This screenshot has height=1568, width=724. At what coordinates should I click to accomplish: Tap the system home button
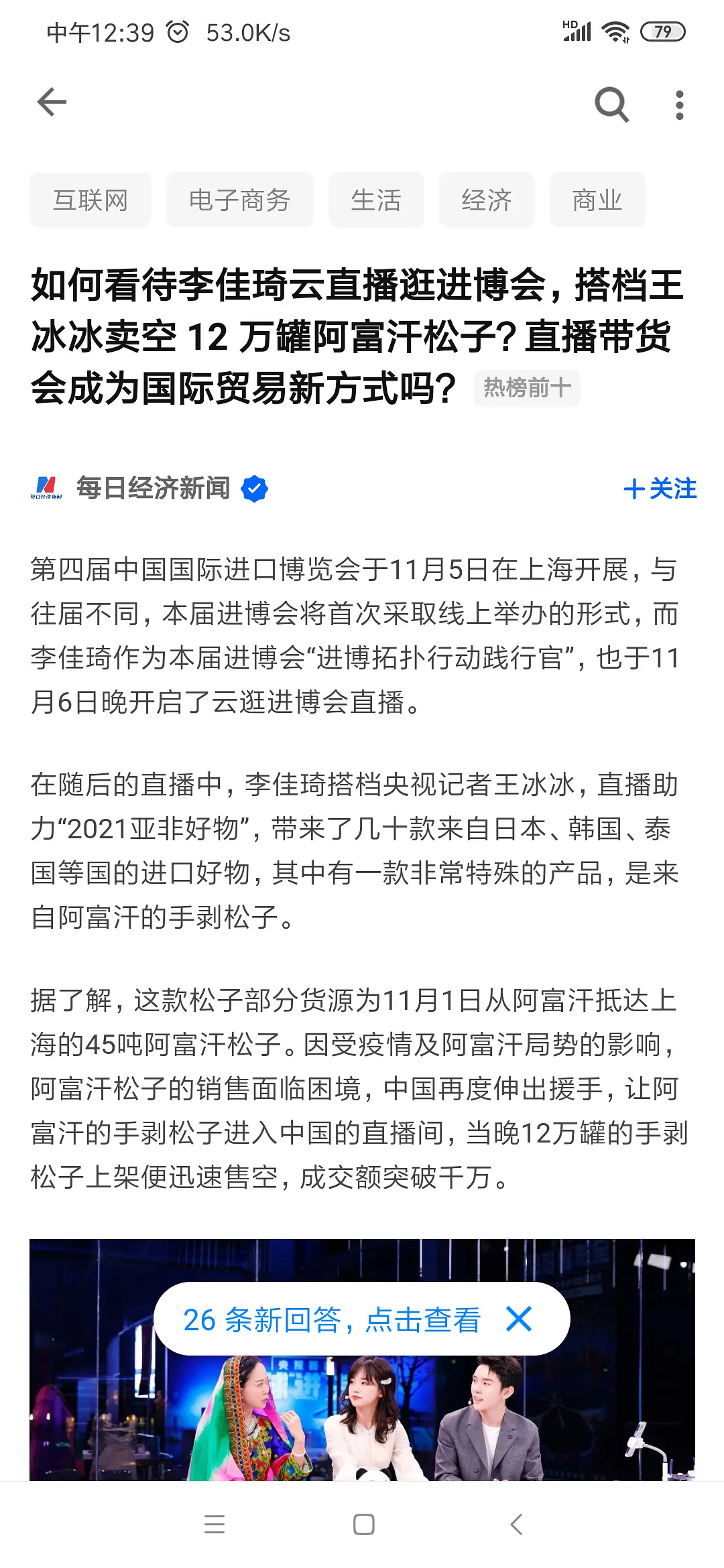363,1524
